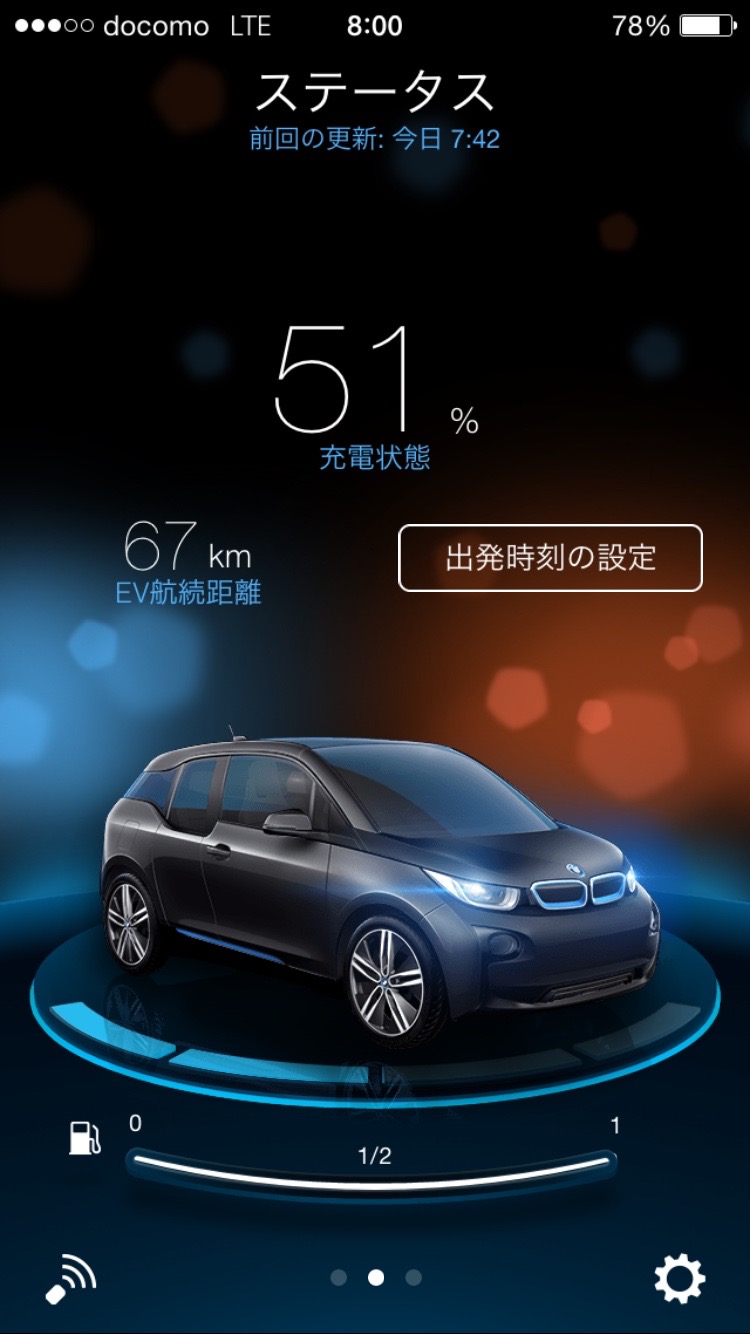Select the third page indicator dot
Image resolution: width=750 pixels, height=1334 pixels.
click(413, 1277)
